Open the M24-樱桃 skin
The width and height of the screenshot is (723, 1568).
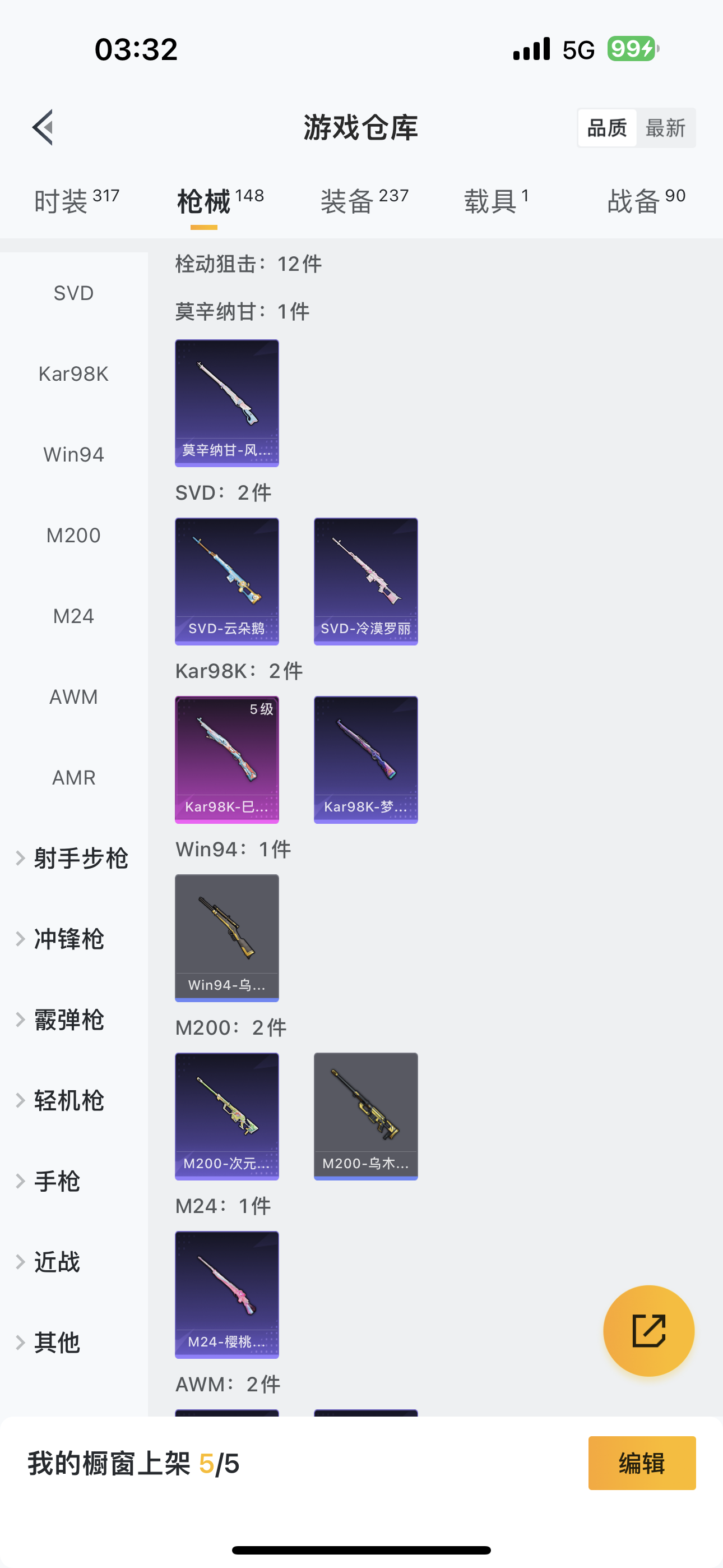point(227,1294)
